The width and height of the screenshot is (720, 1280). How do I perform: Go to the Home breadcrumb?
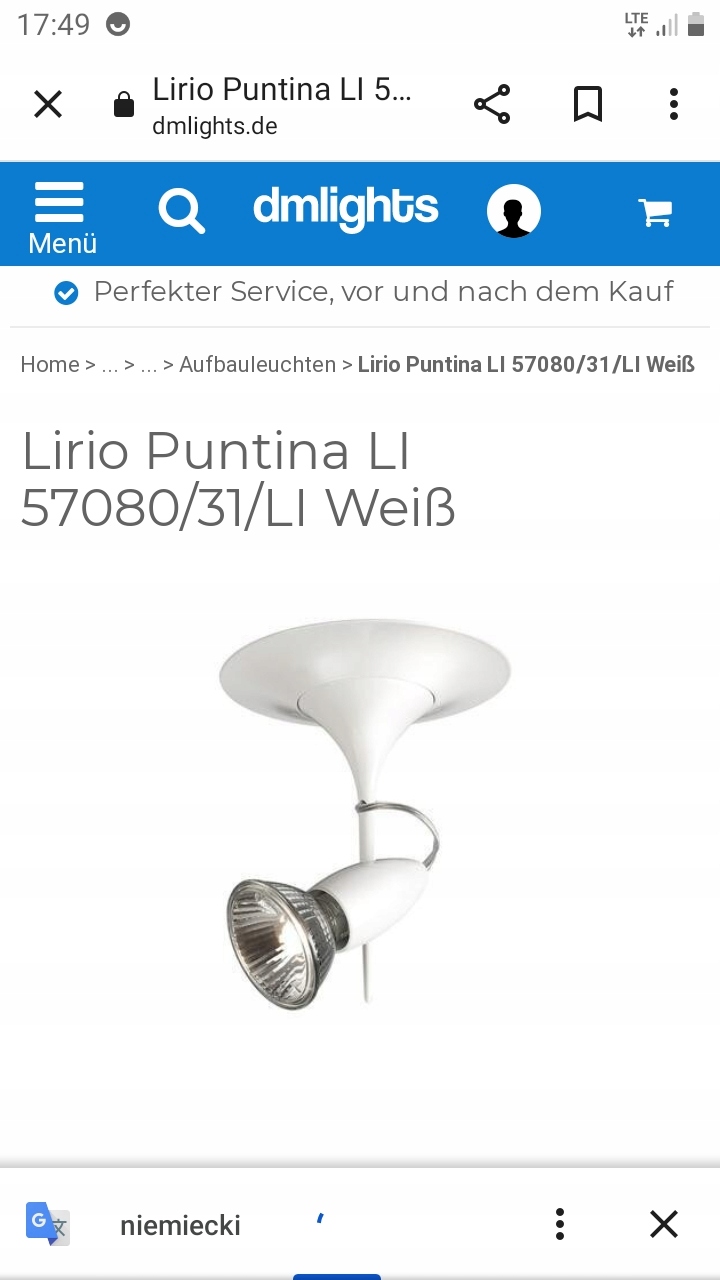(49, 365)
